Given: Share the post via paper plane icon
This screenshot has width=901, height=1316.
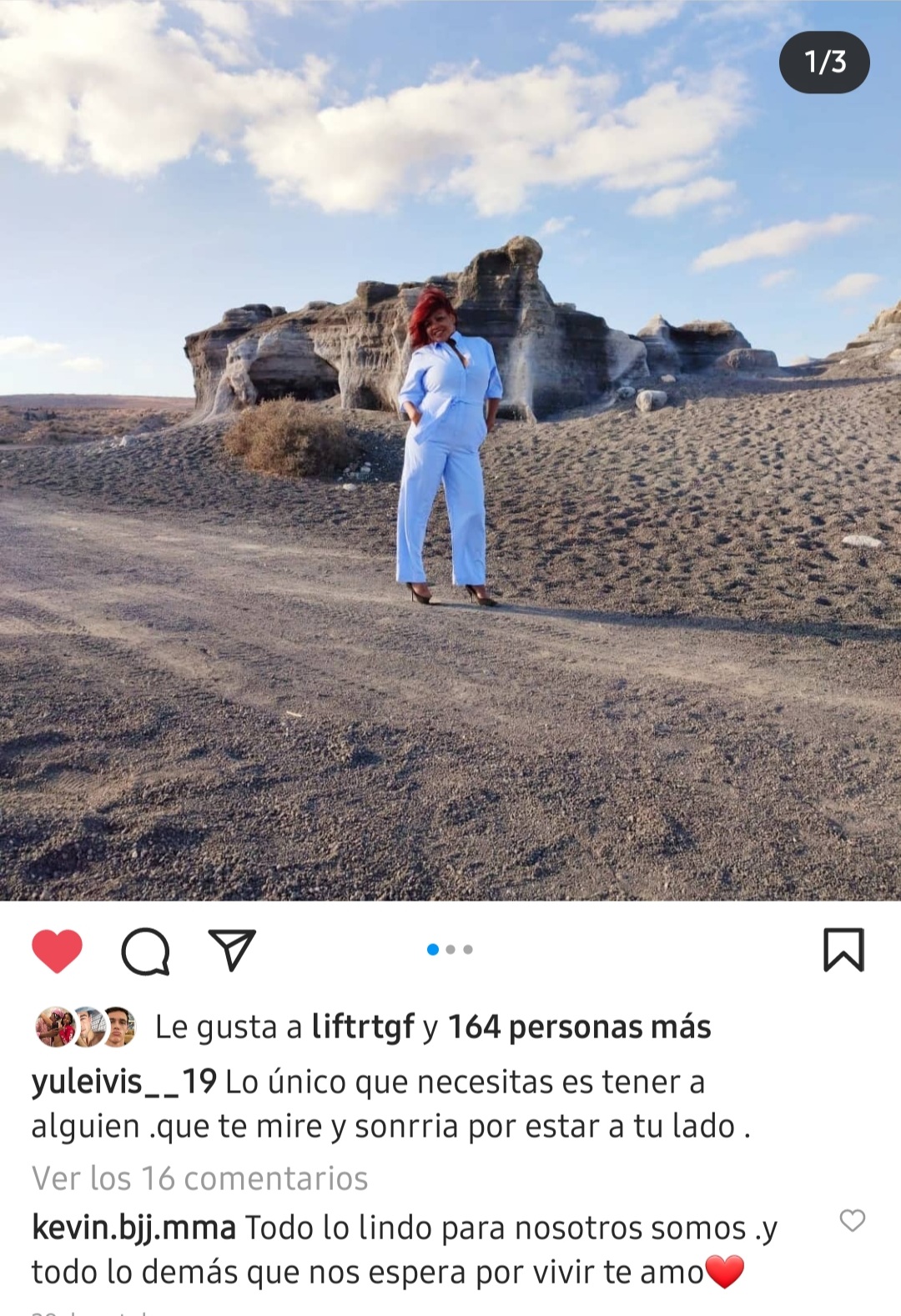Looking at the screenshot, I should point(231,951).
